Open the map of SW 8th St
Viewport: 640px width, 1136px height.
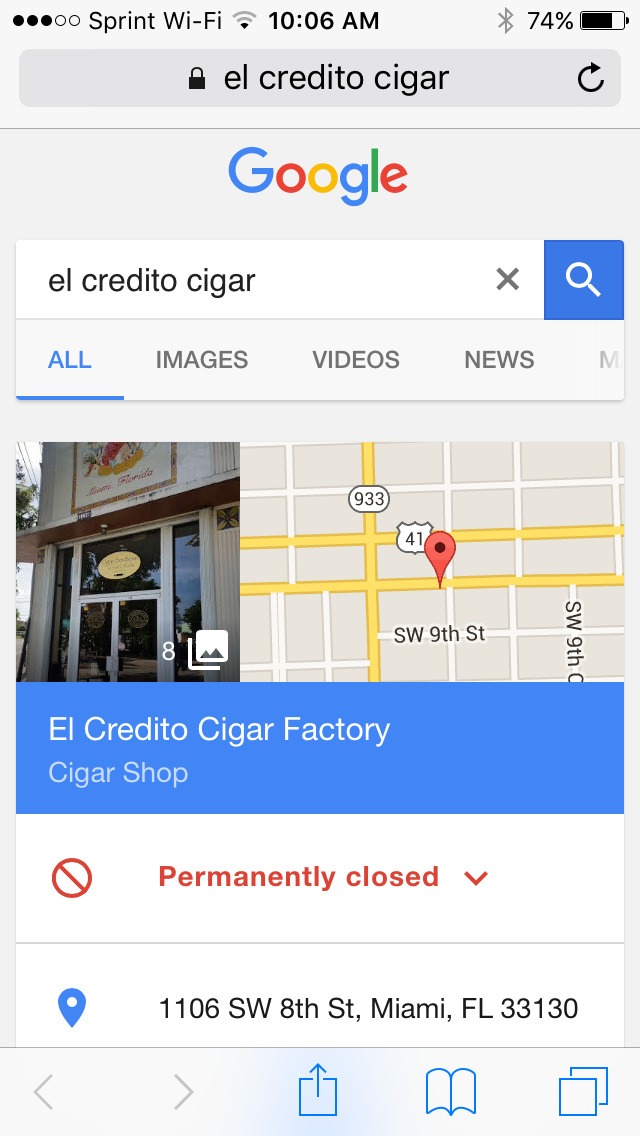pos(432,561)
